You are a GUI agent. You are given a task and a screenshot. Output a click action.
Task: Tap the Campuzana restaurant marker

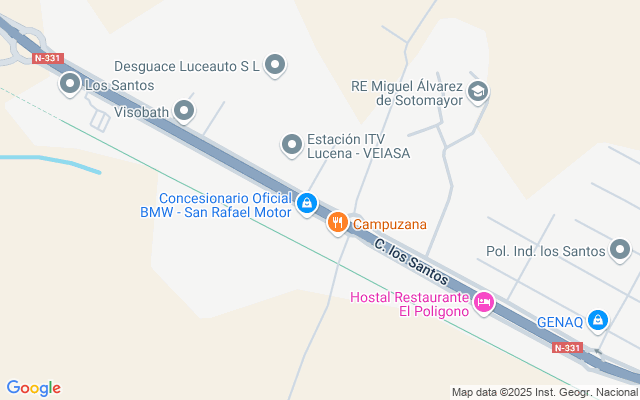point(338,223)
